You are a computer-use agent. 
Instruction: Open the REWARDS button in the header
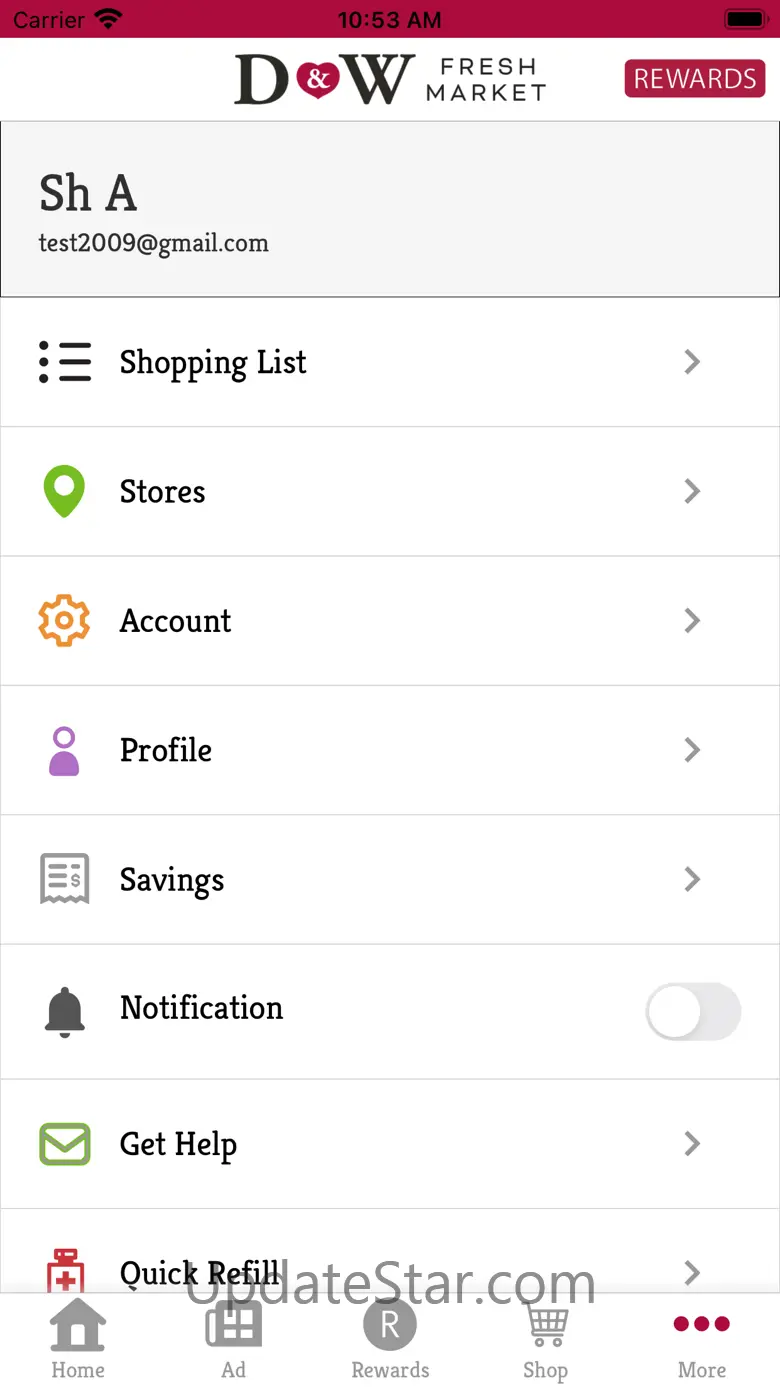coord(694,79)
